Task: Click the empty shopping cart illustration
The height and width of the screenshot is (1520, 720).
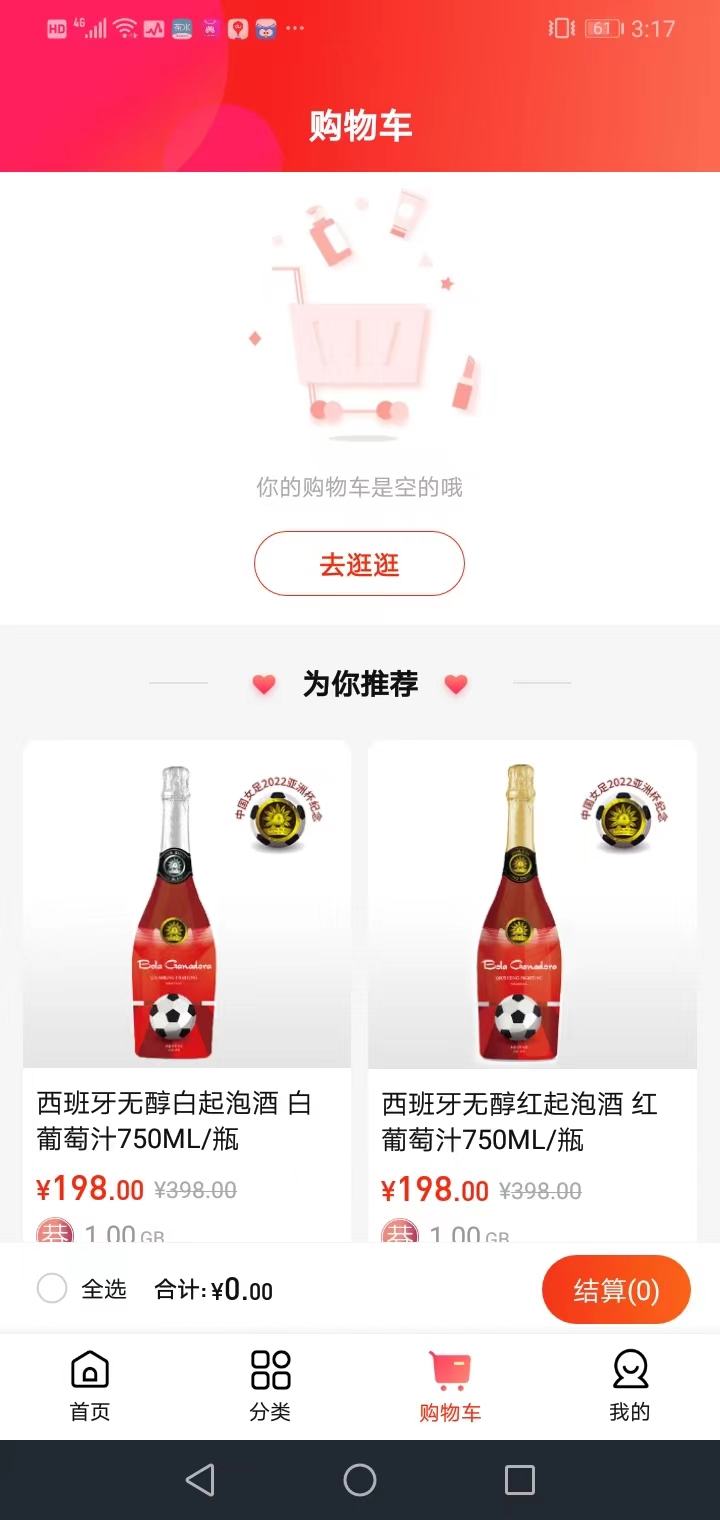Action: point(359,340)
